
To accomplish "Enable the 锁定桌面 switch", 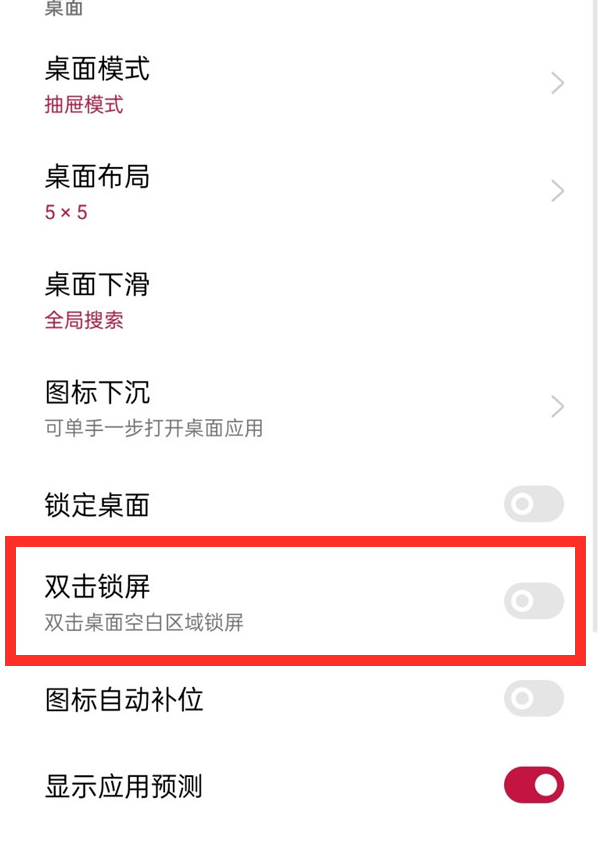I will 533,505.
